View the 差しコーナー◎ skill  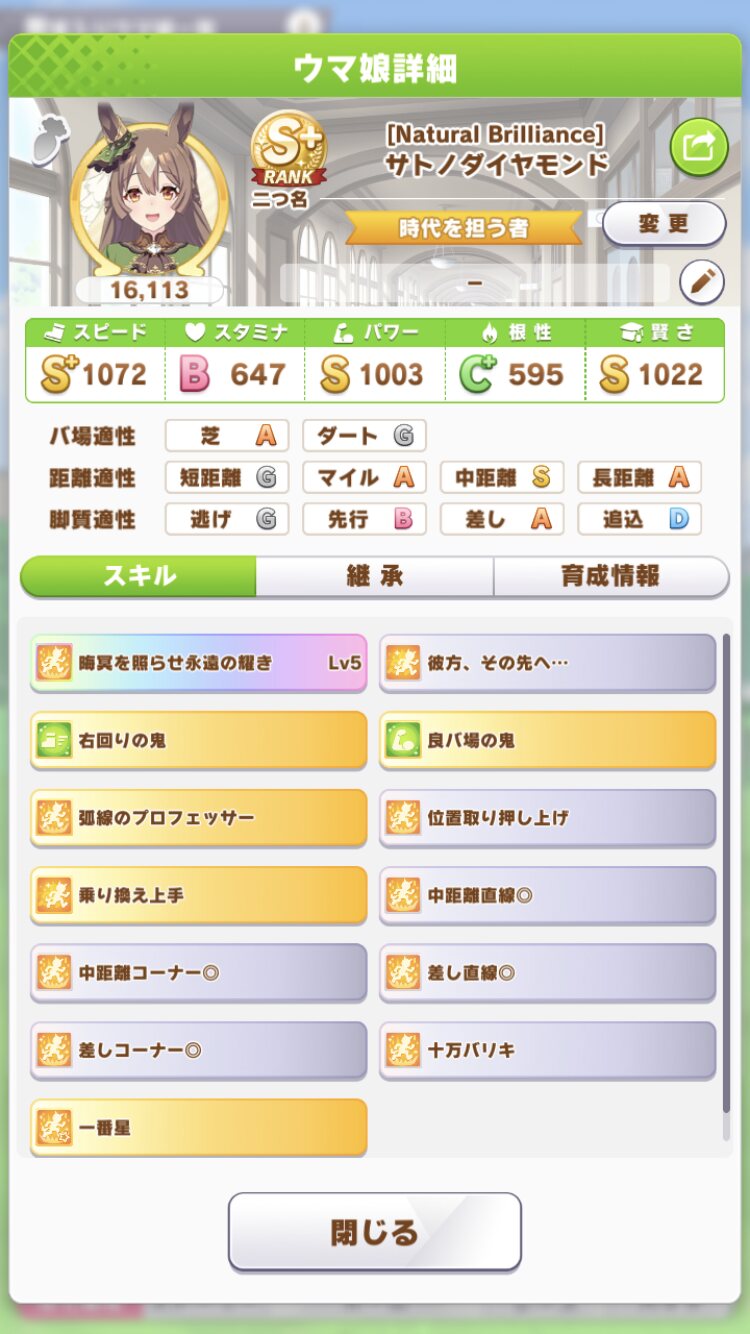(x=198, y=1050)
